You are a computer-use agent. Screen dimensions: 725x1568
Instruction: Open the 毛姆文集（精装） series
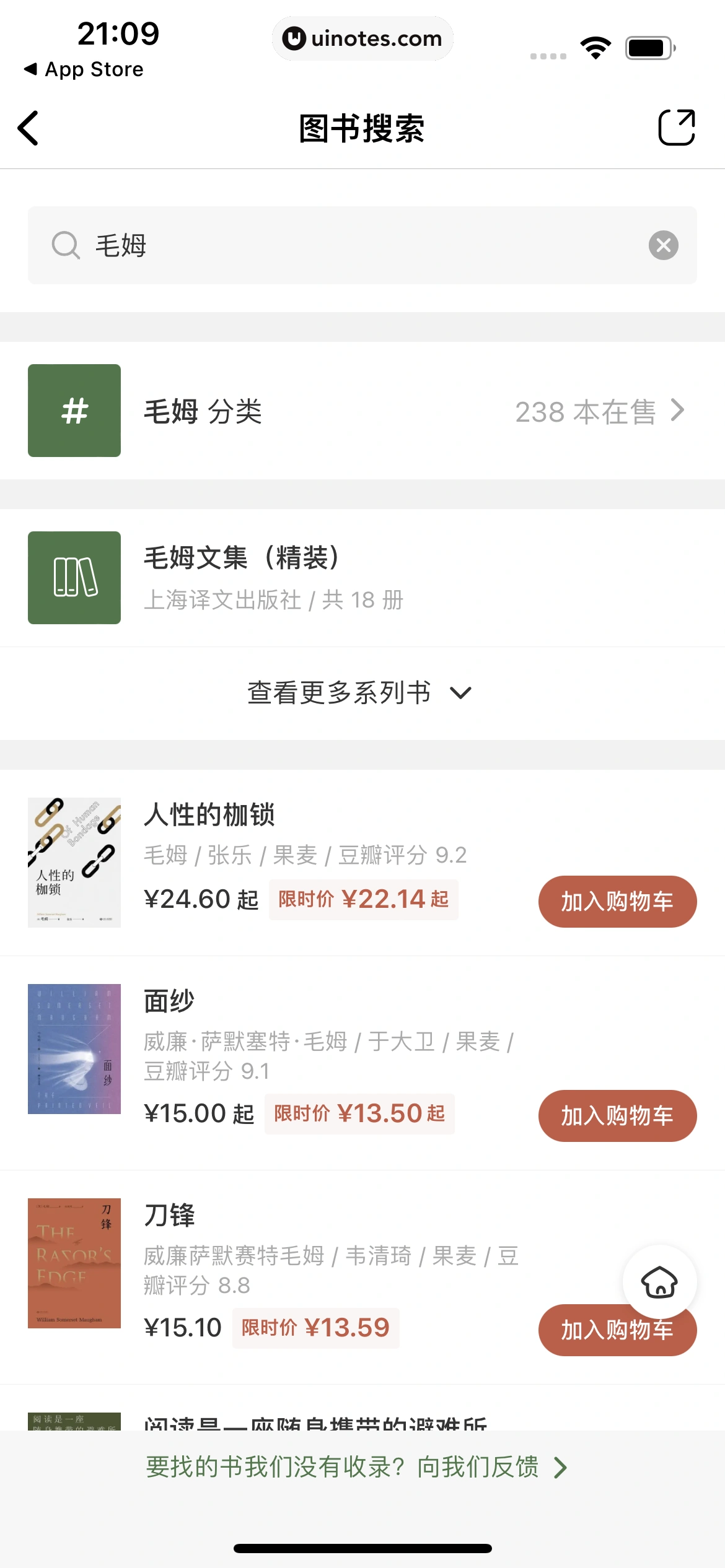pos(362,577)
